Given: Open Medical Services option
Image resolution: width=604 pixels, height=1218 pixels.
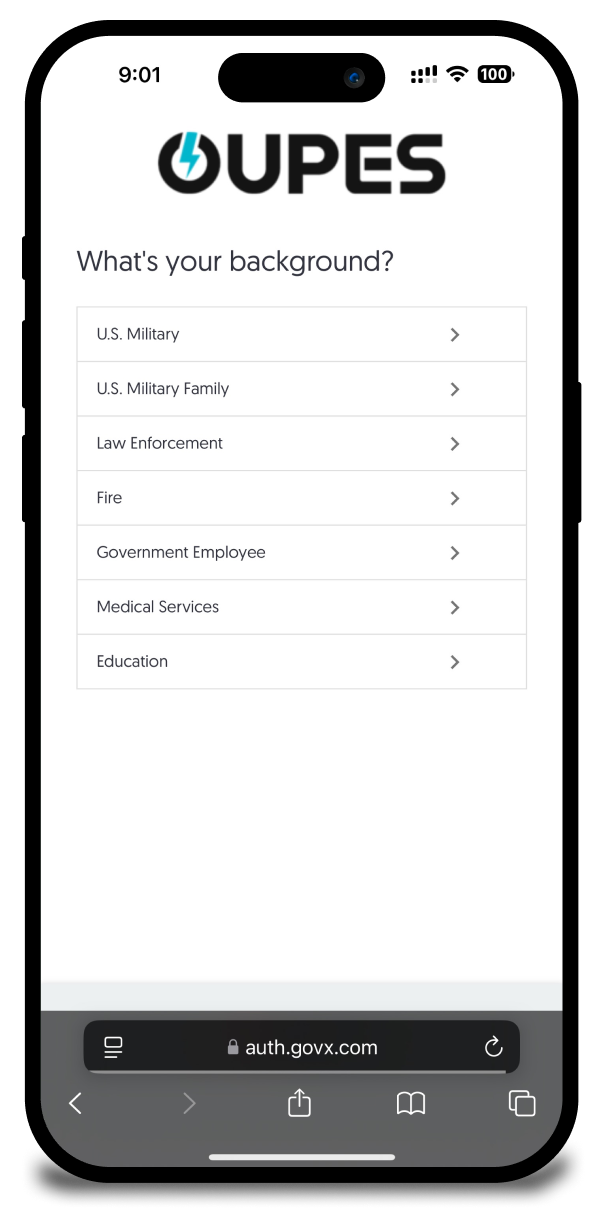Looking at the screenshot, I should [301, 607].
